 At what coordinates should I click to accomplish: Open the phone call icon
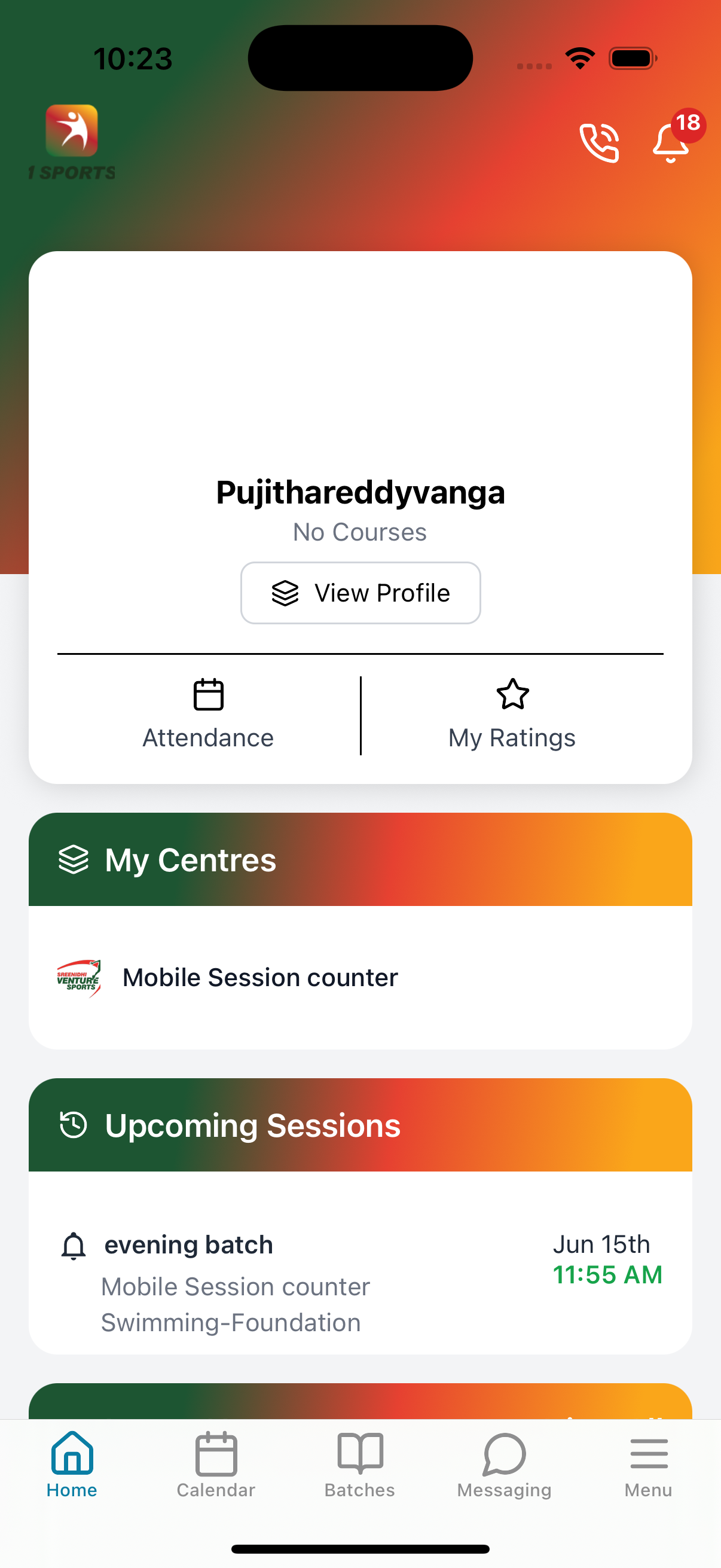tap(598, 143)
